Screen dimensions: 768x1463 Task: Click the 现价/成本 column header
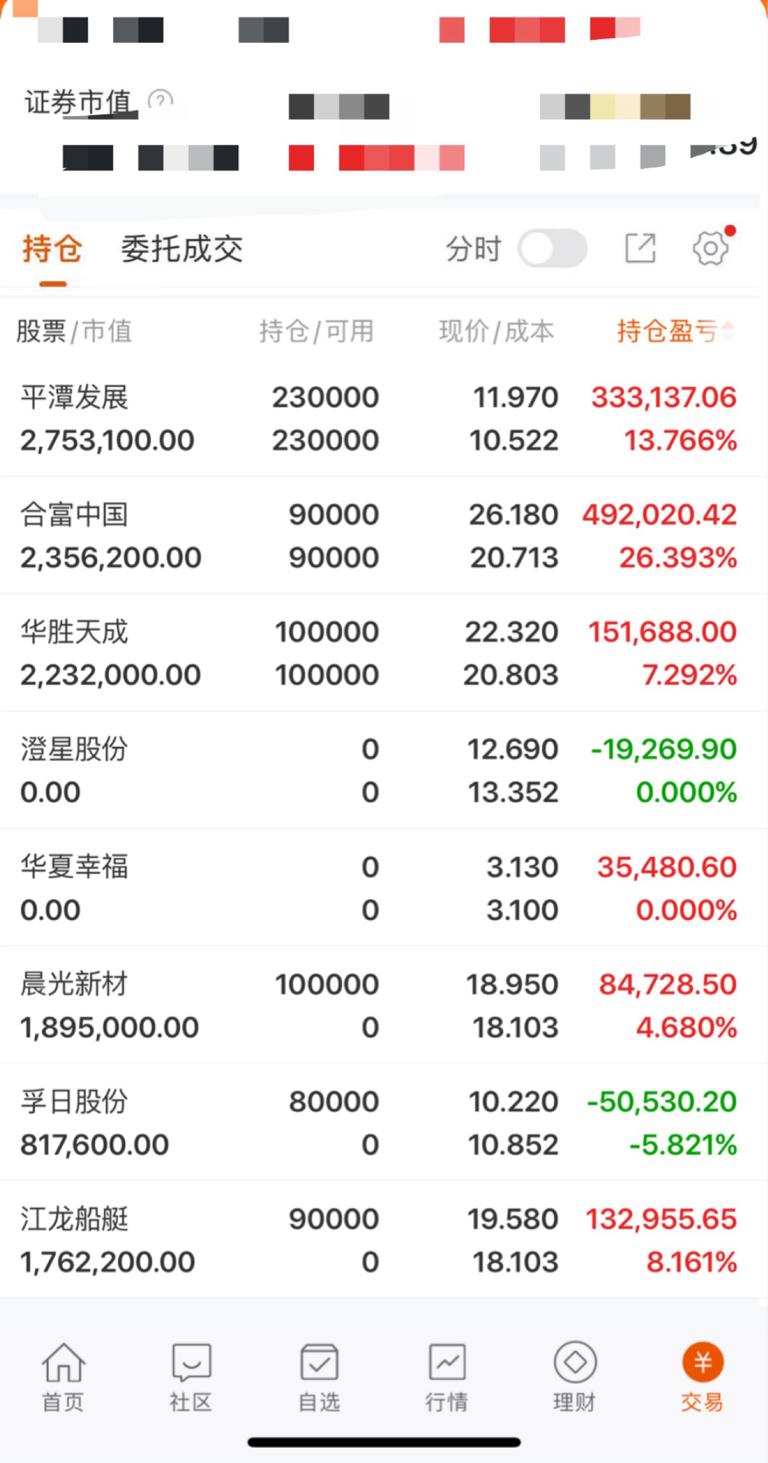coord(496,331)
